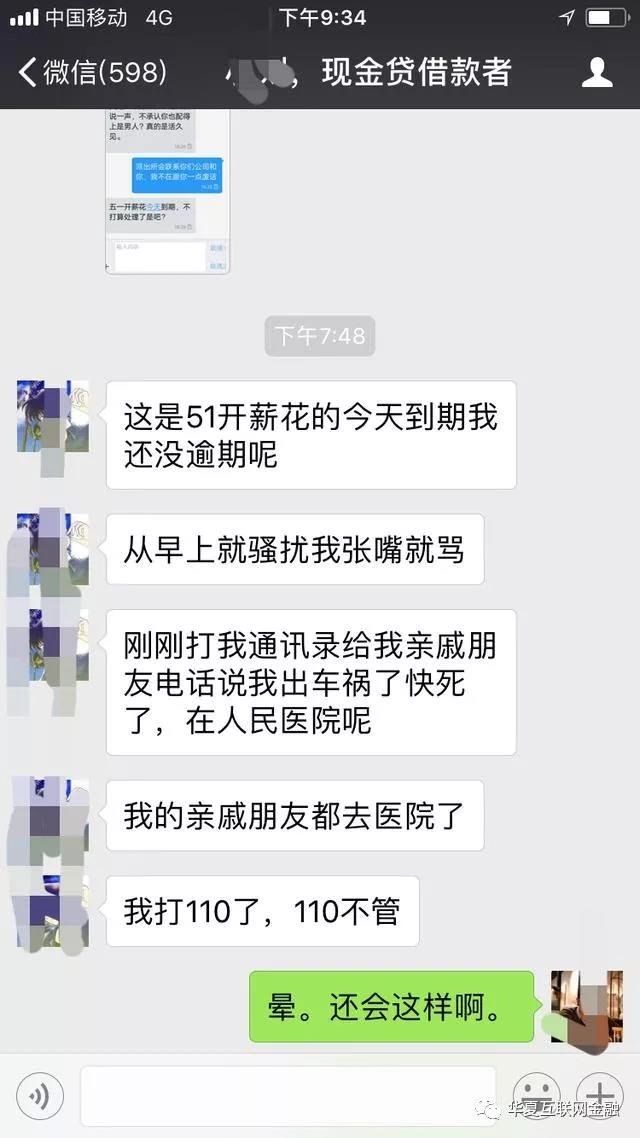View the shared screenshot image in chat
Screen dimensions: 640x1138
(167, 190)
